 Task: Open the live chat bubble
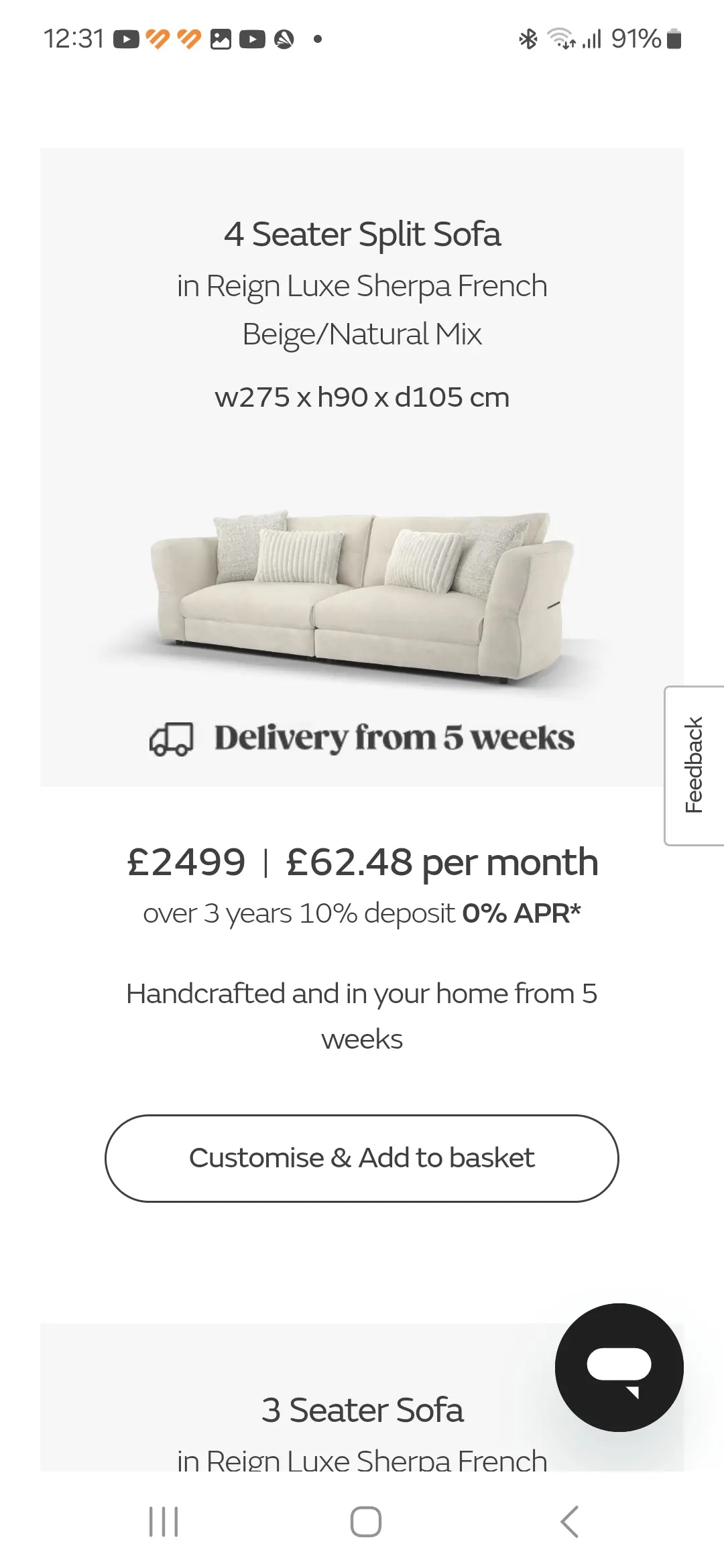pos(619,1367)
